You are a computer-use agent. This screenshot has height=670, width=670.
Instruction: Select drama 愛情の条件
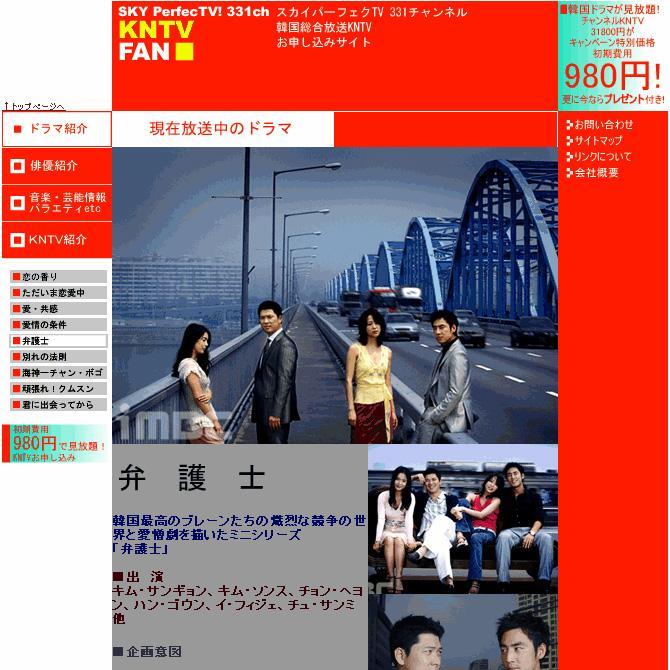(x=58, y=325)
